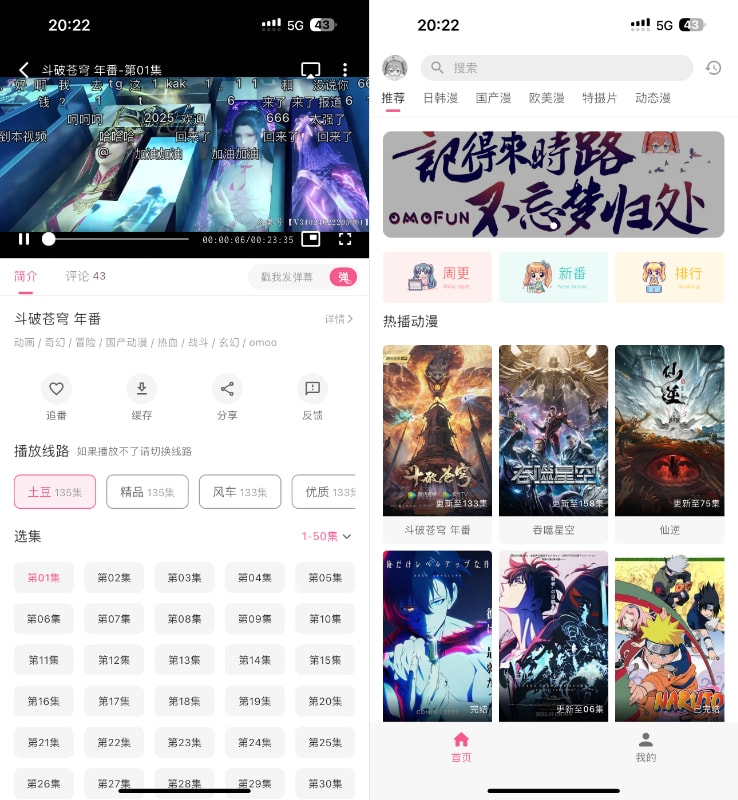Expand 详情 for 斗破苍穹 年番

point(339,319)
